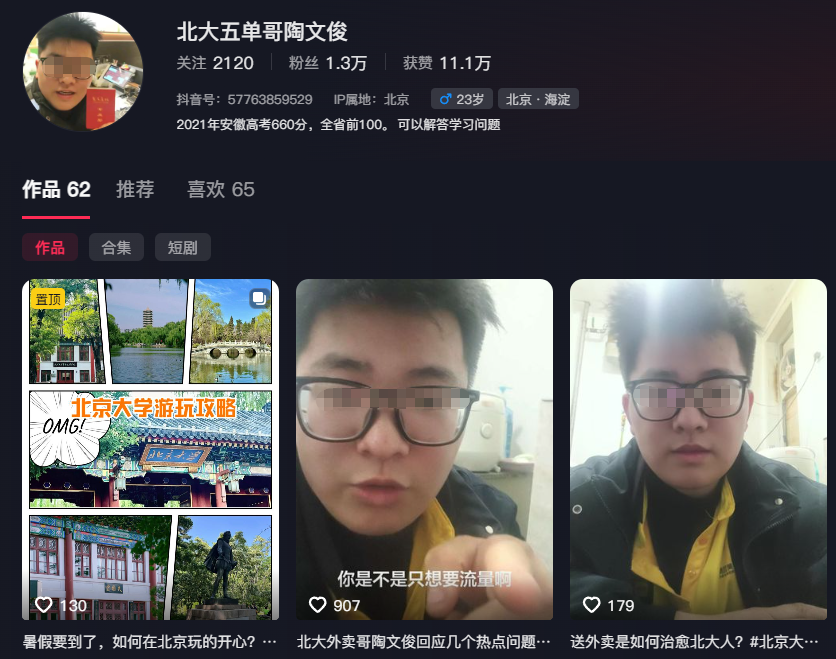Open the pinned 北京大学游玩攻略 post
Image resolution: width=836 pixels, height=659 pixels.
pyautogui.click(x=150, y=449)
